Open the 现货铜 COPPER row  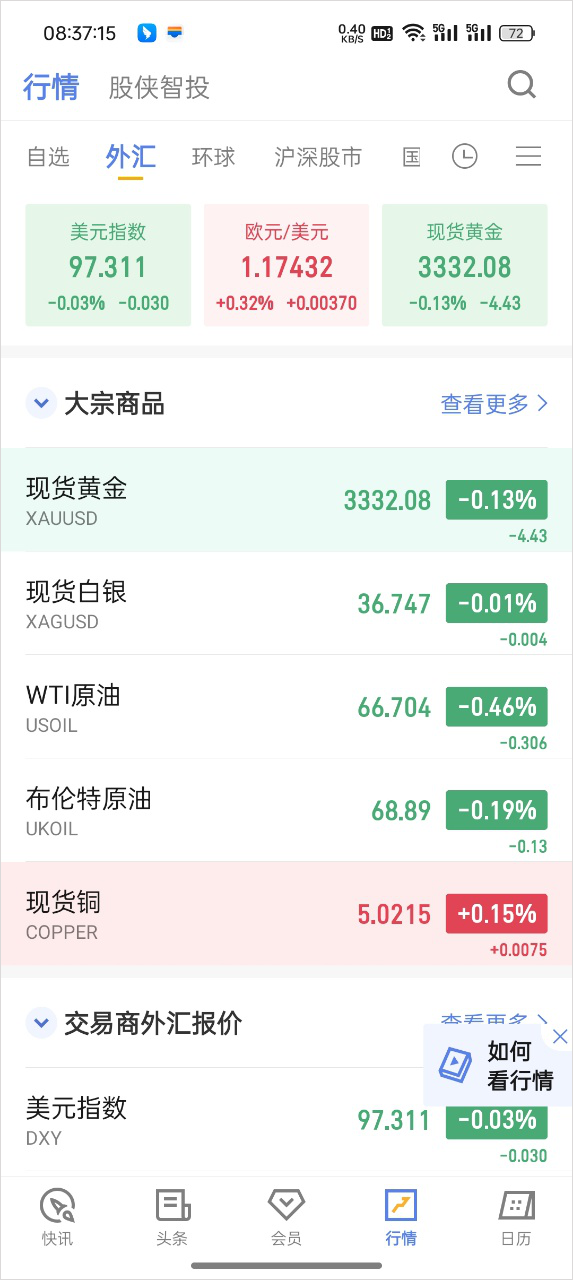[x=286, y=914]
